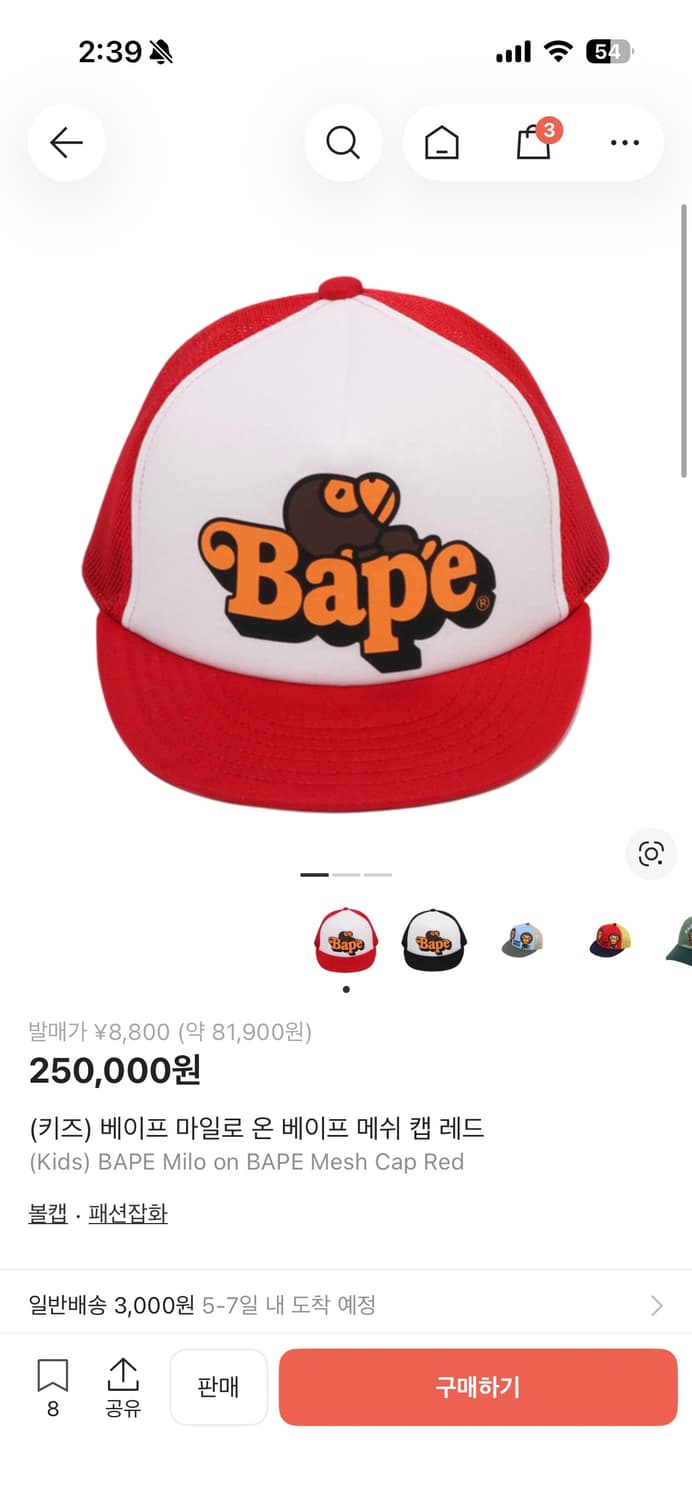This screenshot has width=692, height=1500.
Task: Tap the 판매 sell button
Action: 218,1387
